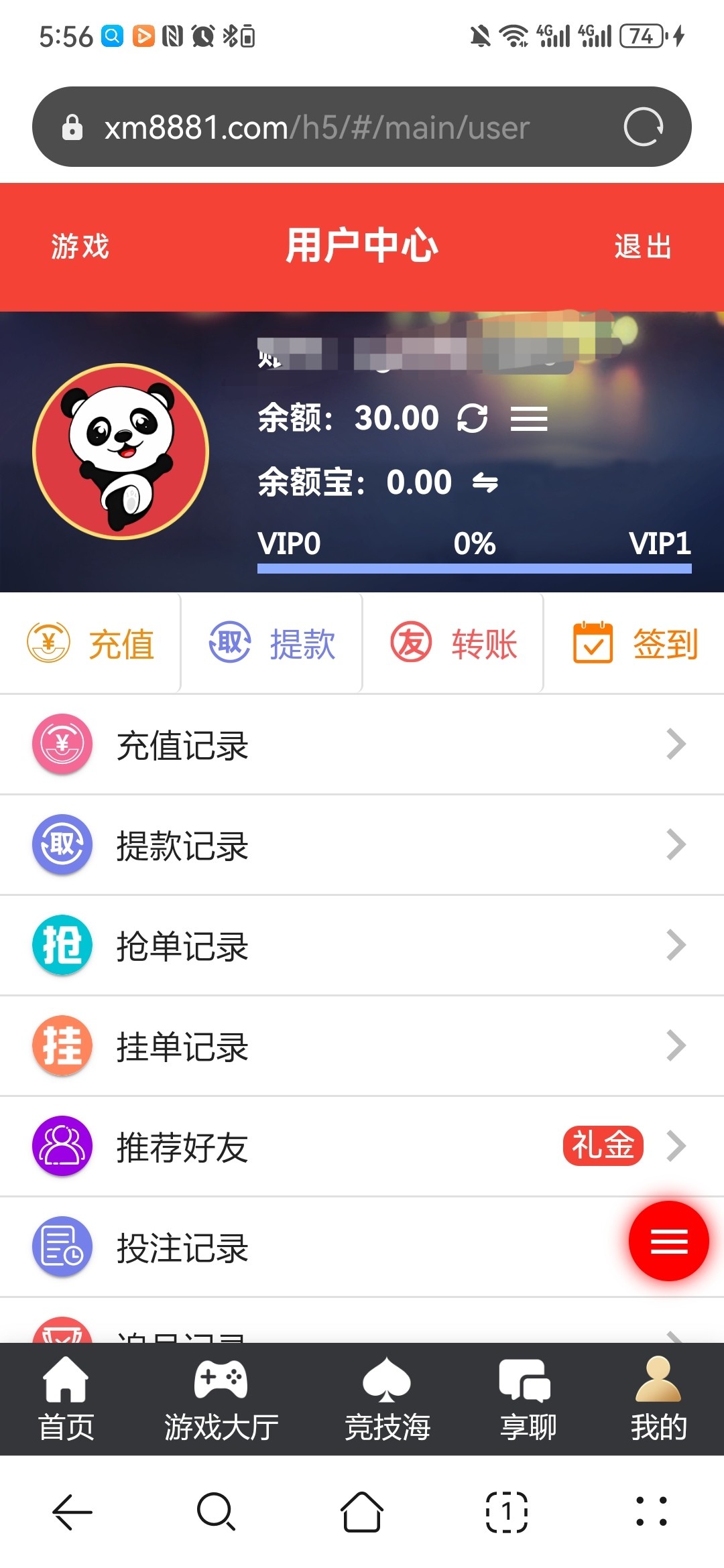The width and height of the screenshot is (724, 1568).
Task: Switch to the 首页 tab
Action: click(66, 1399)
